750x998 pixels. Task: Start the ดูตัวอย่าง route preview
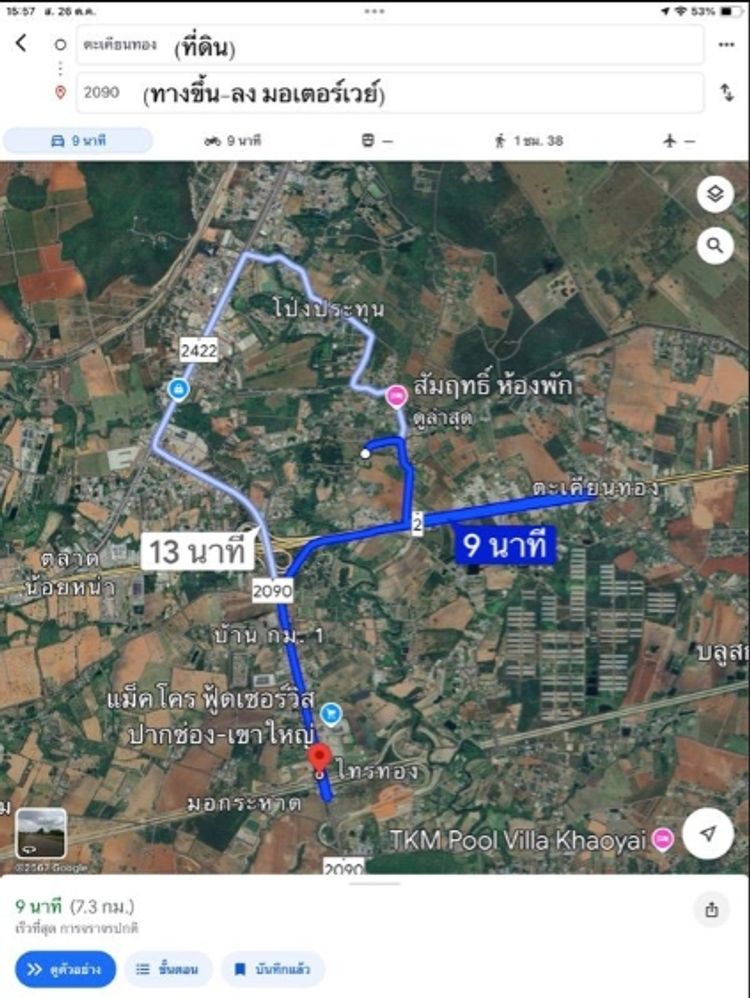65,969
